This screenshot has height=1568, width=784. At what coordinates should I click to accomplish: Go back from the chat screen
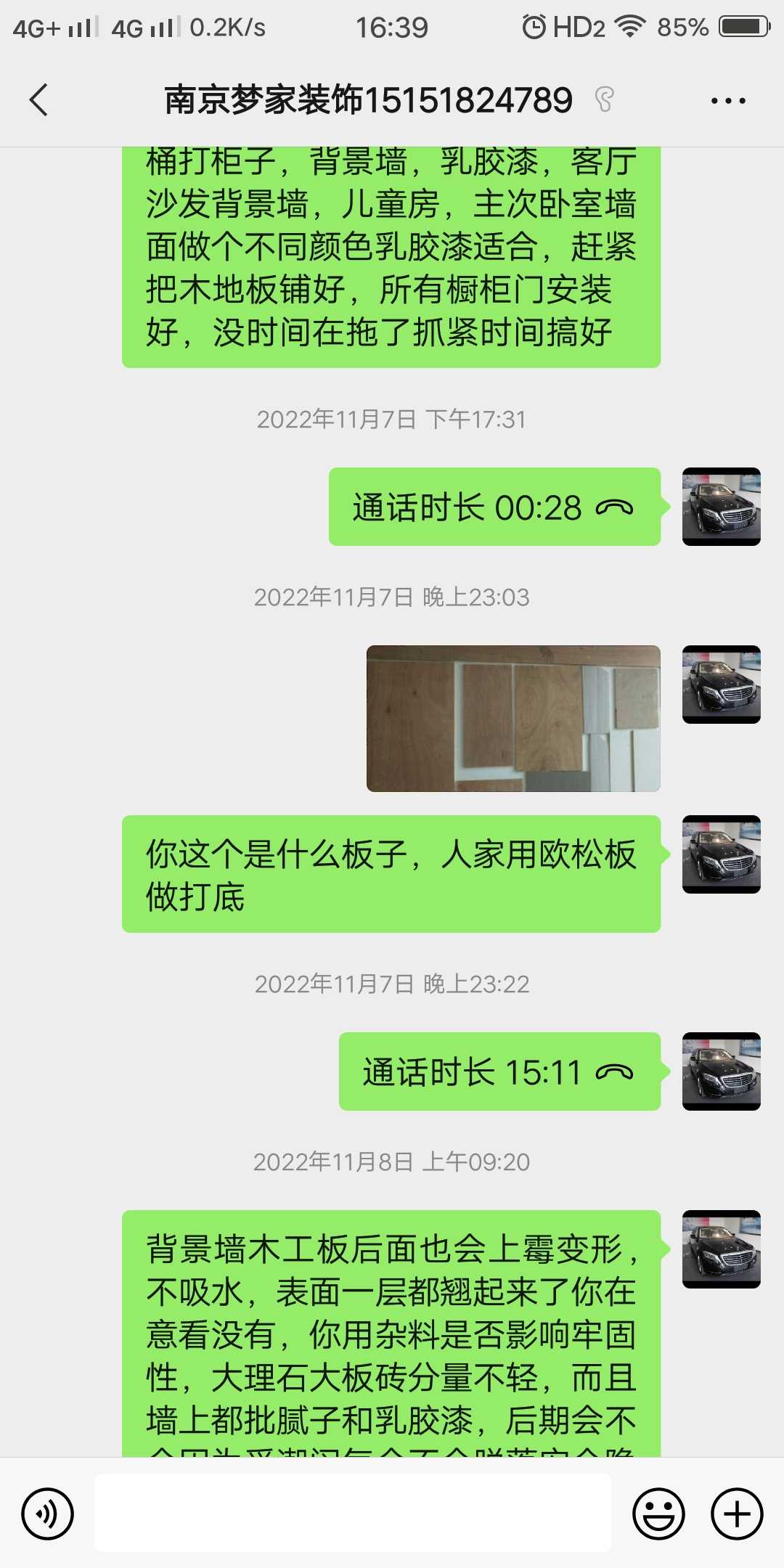[x=39, y=100]
